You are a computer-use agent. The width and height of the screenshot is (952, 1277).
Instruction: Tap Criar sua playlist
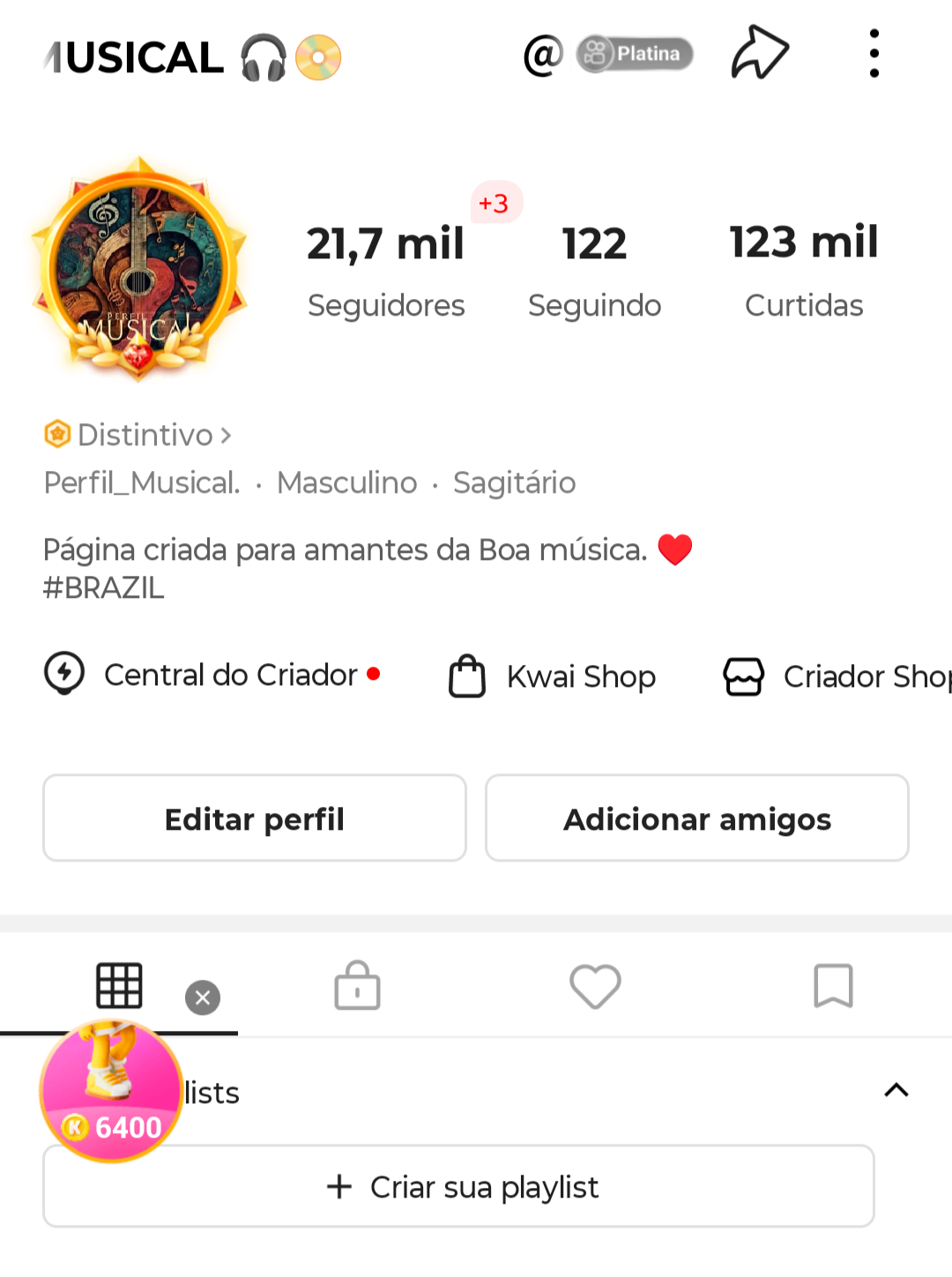click(458, 1186)
